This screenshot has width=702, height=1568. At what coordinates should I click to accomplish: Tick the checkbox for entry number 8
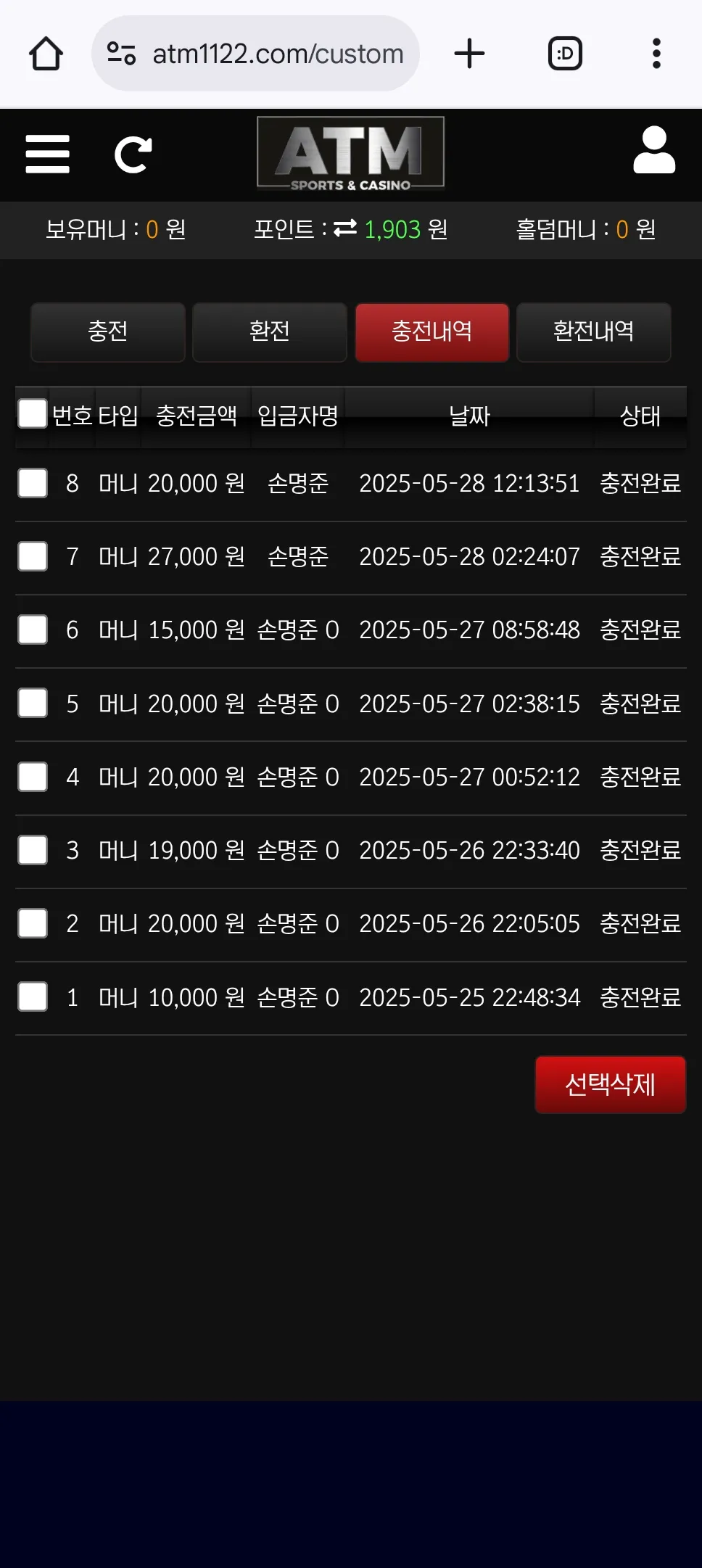pos(33,483)
